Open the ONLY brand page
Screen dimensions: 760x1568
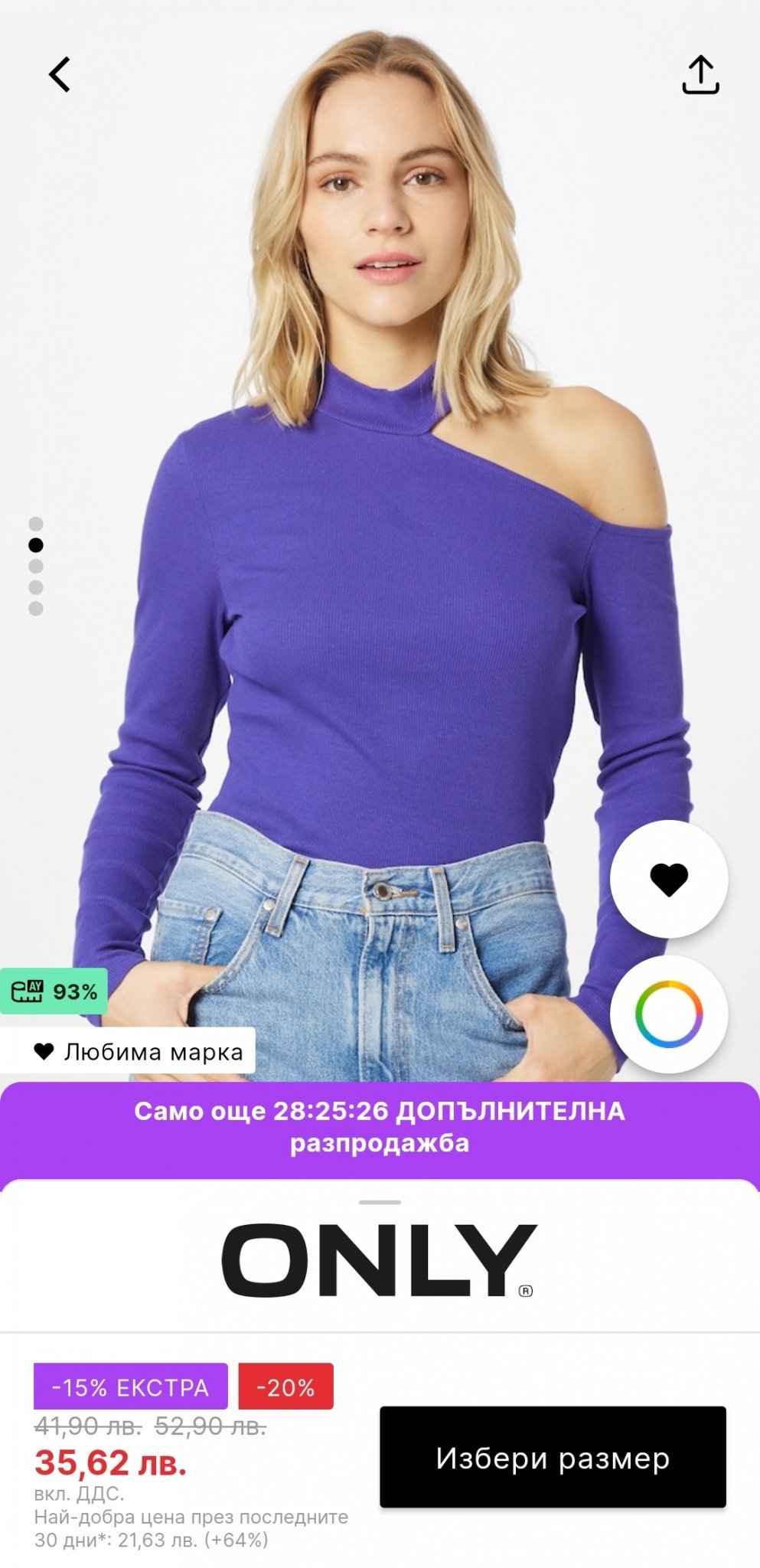point(380,1259)
